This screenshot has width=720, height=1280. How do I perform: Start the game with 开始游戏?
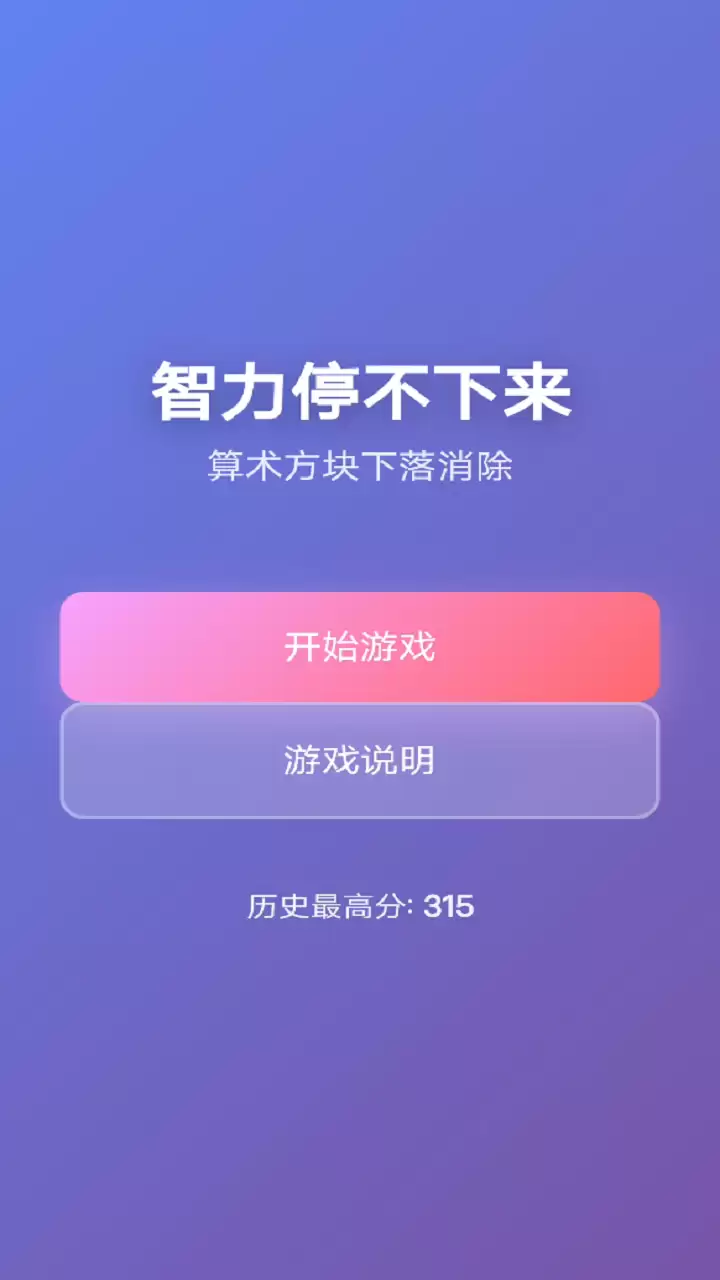point(360,647)
